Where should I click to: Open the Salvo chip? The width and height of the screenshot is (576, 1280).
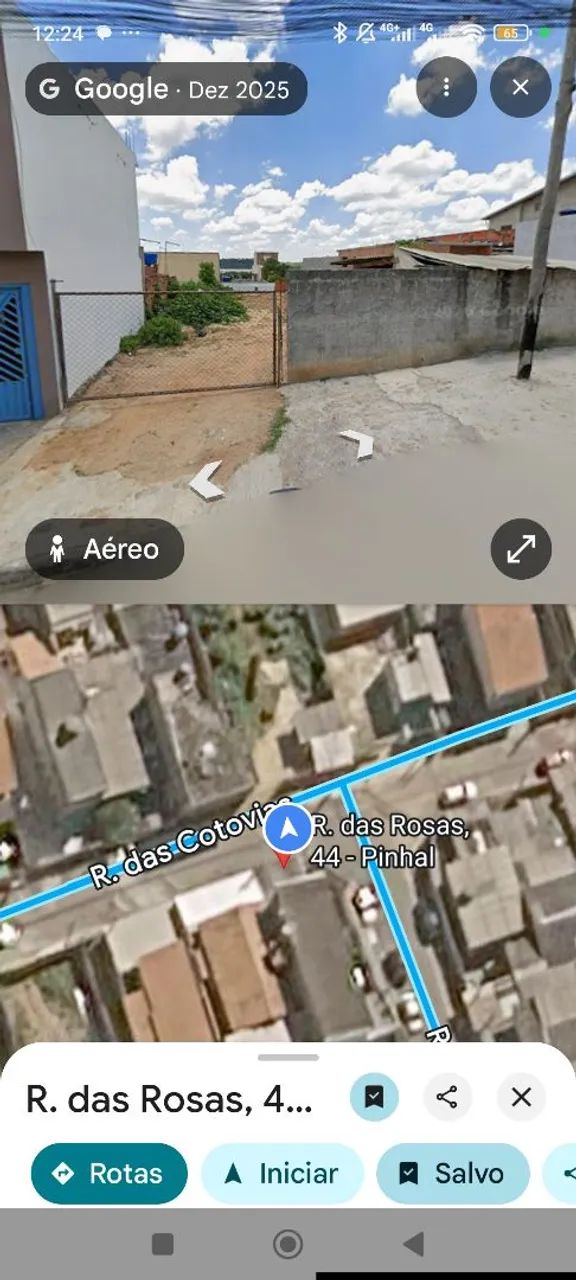(x=453, y=1173)
